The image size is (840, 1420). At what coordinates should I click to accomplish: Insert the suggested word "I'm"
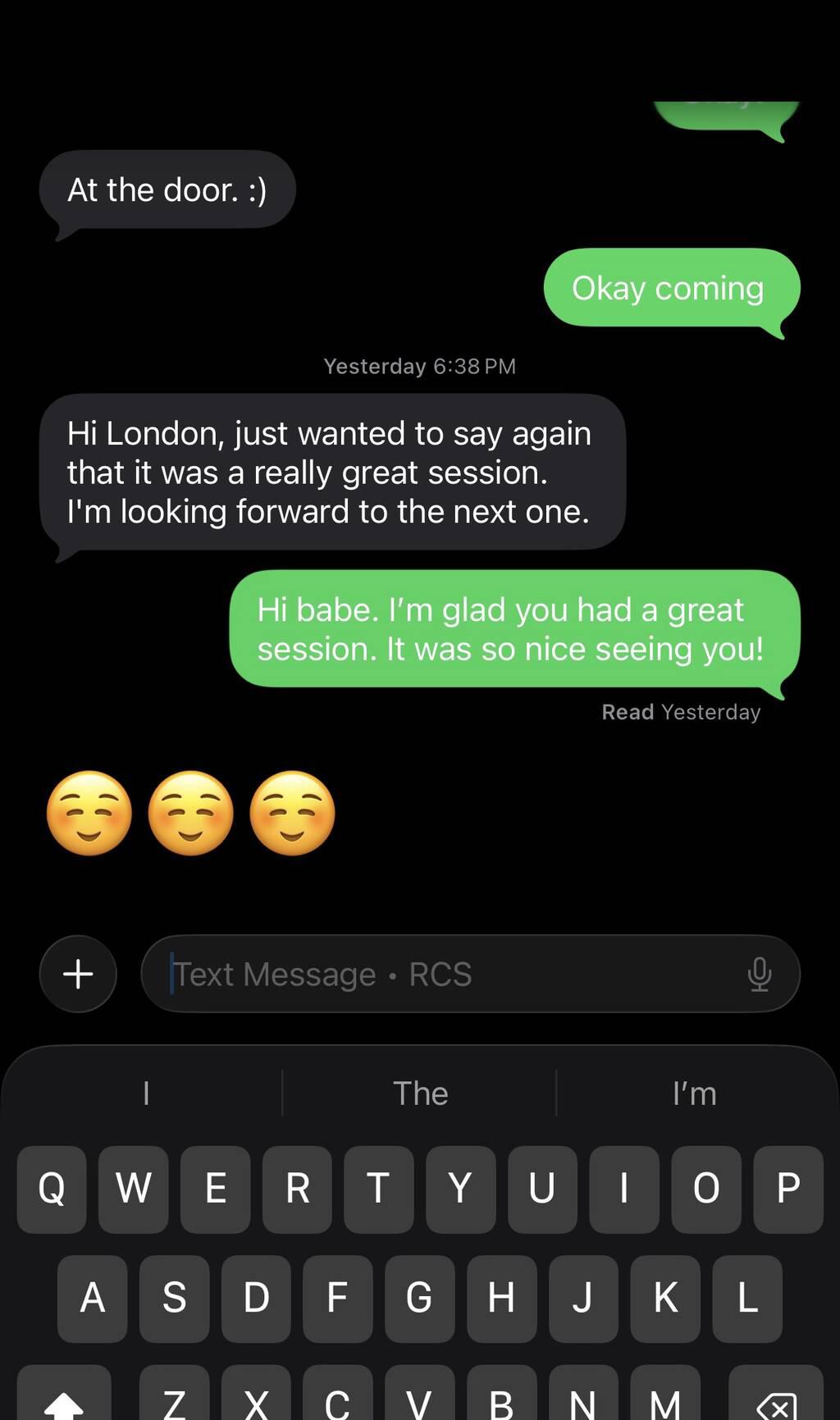[694, 1094]
